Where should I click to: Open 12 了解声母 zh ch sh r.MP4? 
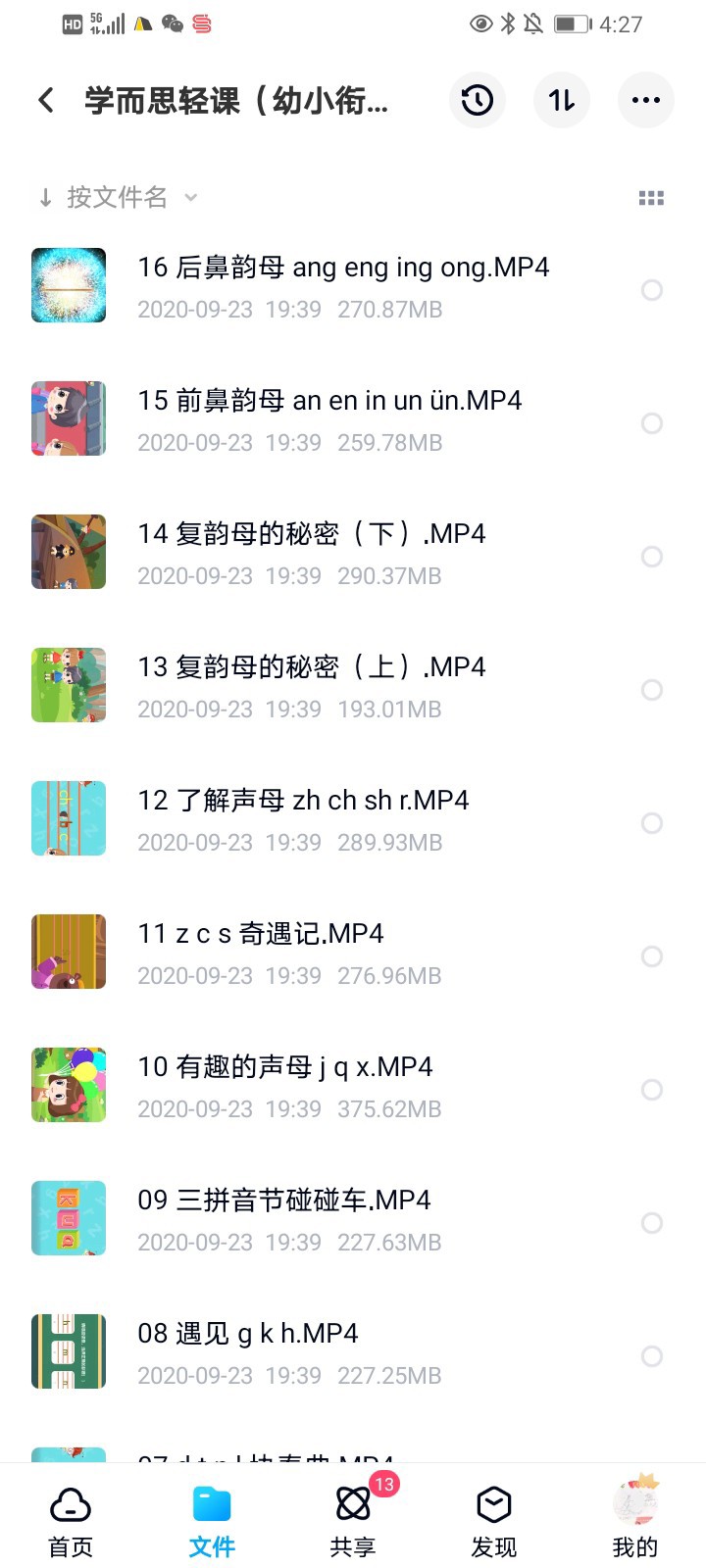303,801
